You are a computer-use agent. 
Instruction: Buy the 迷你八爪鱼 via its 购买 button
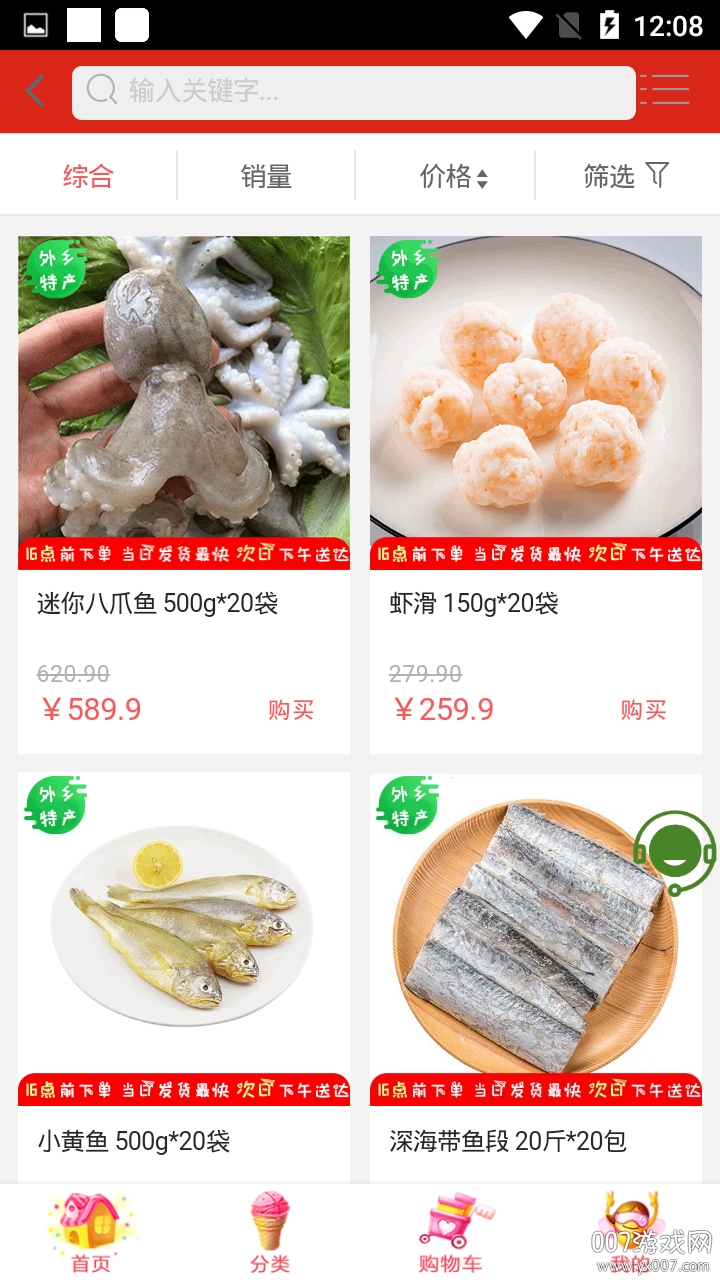point(291,710)
